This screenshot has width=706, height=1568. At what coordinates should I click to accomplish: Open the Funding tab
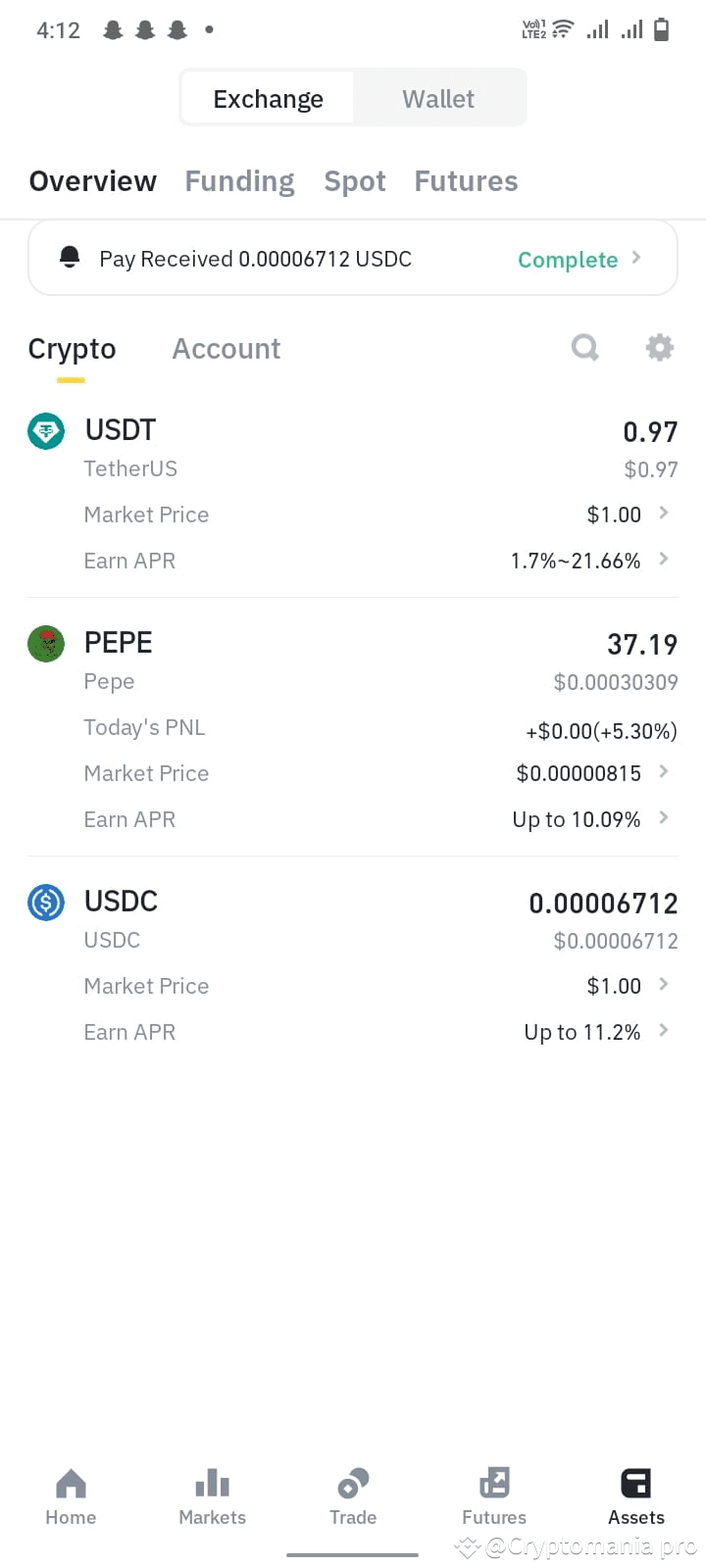(239, 181)
